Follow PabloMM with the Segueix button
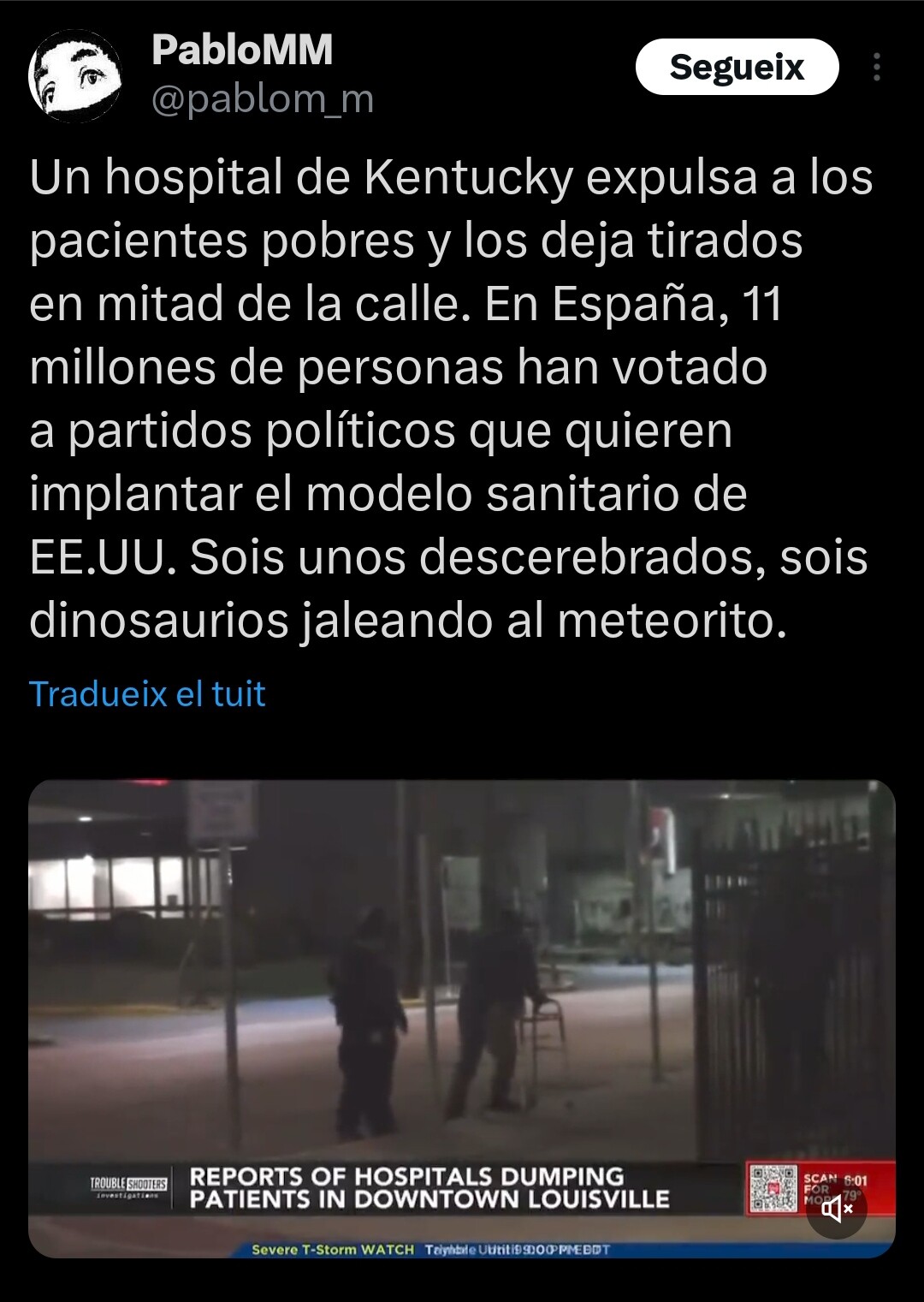Viewport: 924px width, 1302px height. [x=737, y=67]
